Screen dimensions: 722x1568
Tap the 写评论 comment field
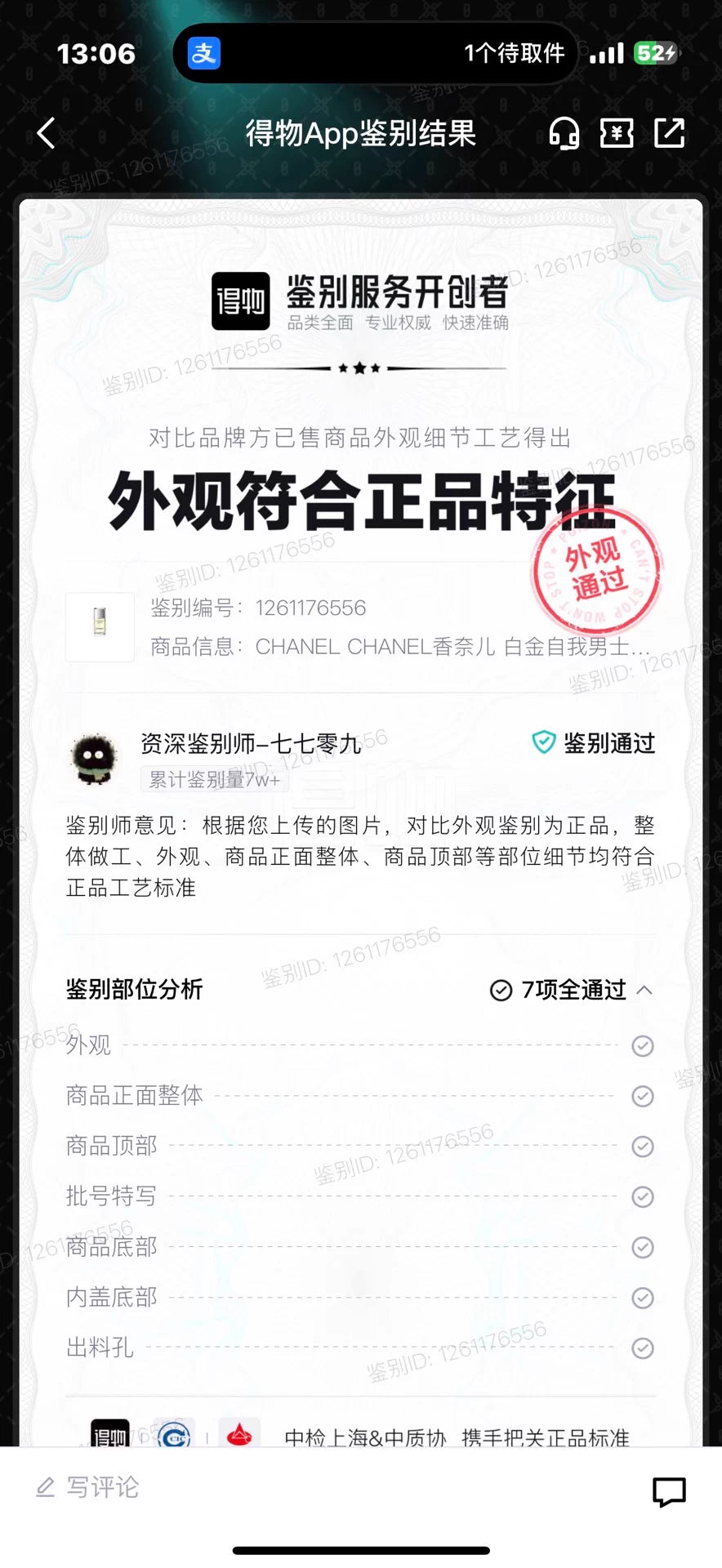coord(102,1487)
